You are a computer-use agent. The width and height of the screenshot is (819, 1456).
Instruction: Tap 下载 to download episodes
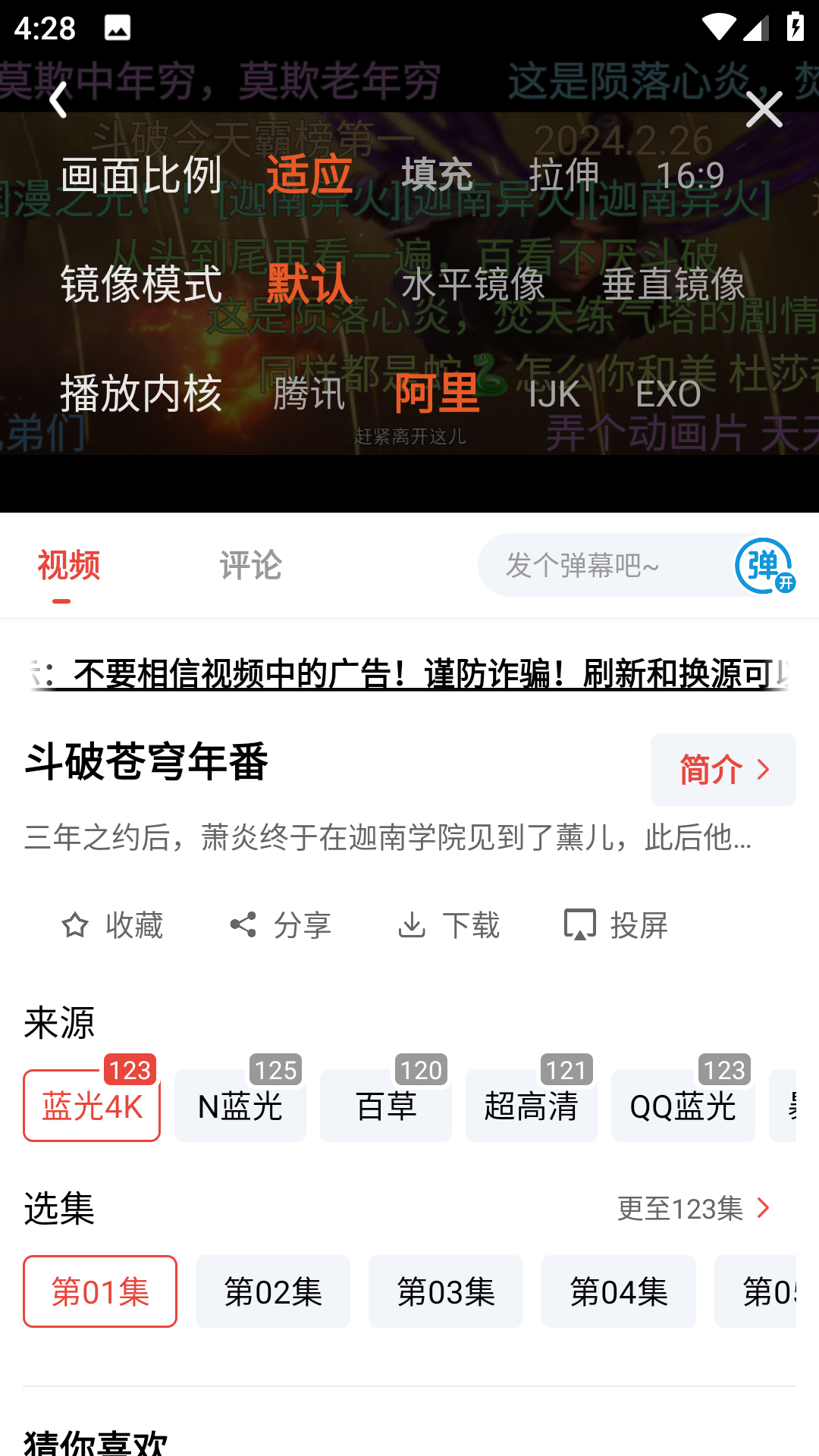(449, 925)
